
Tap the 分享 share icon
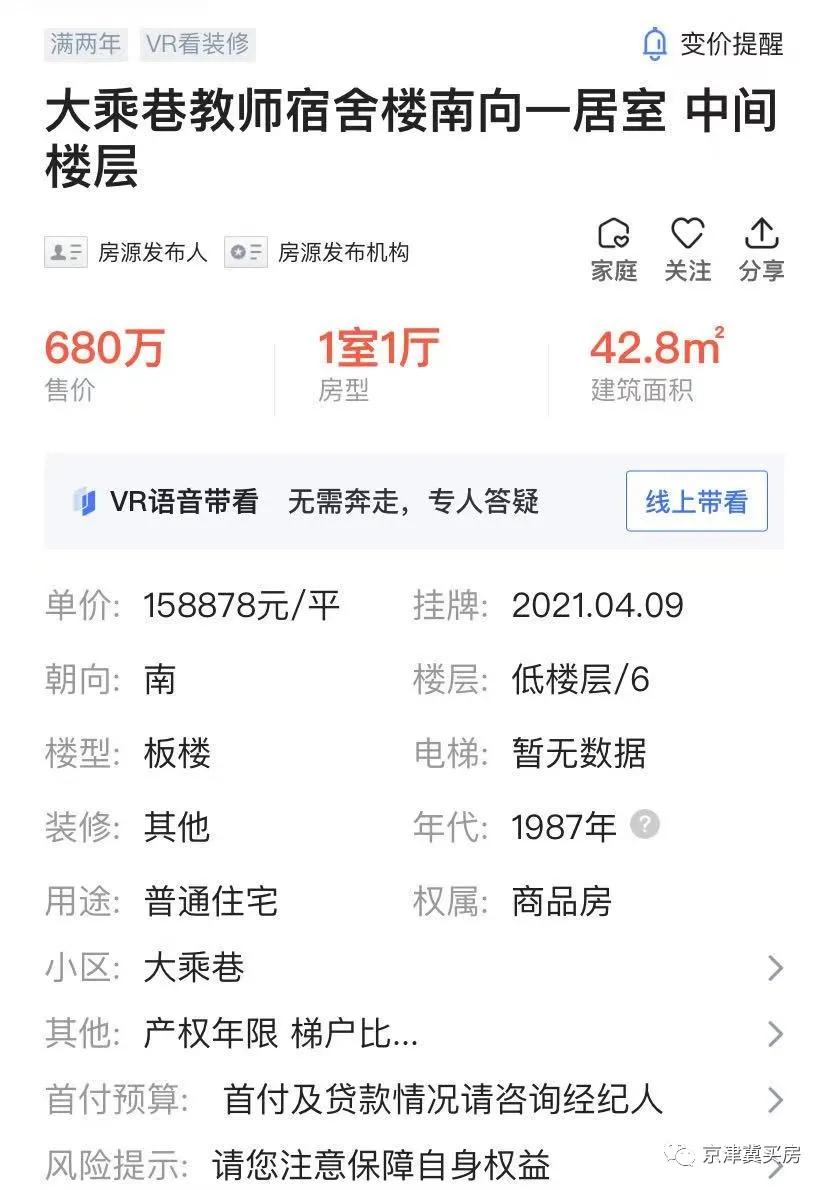click(x=762, y=235)
